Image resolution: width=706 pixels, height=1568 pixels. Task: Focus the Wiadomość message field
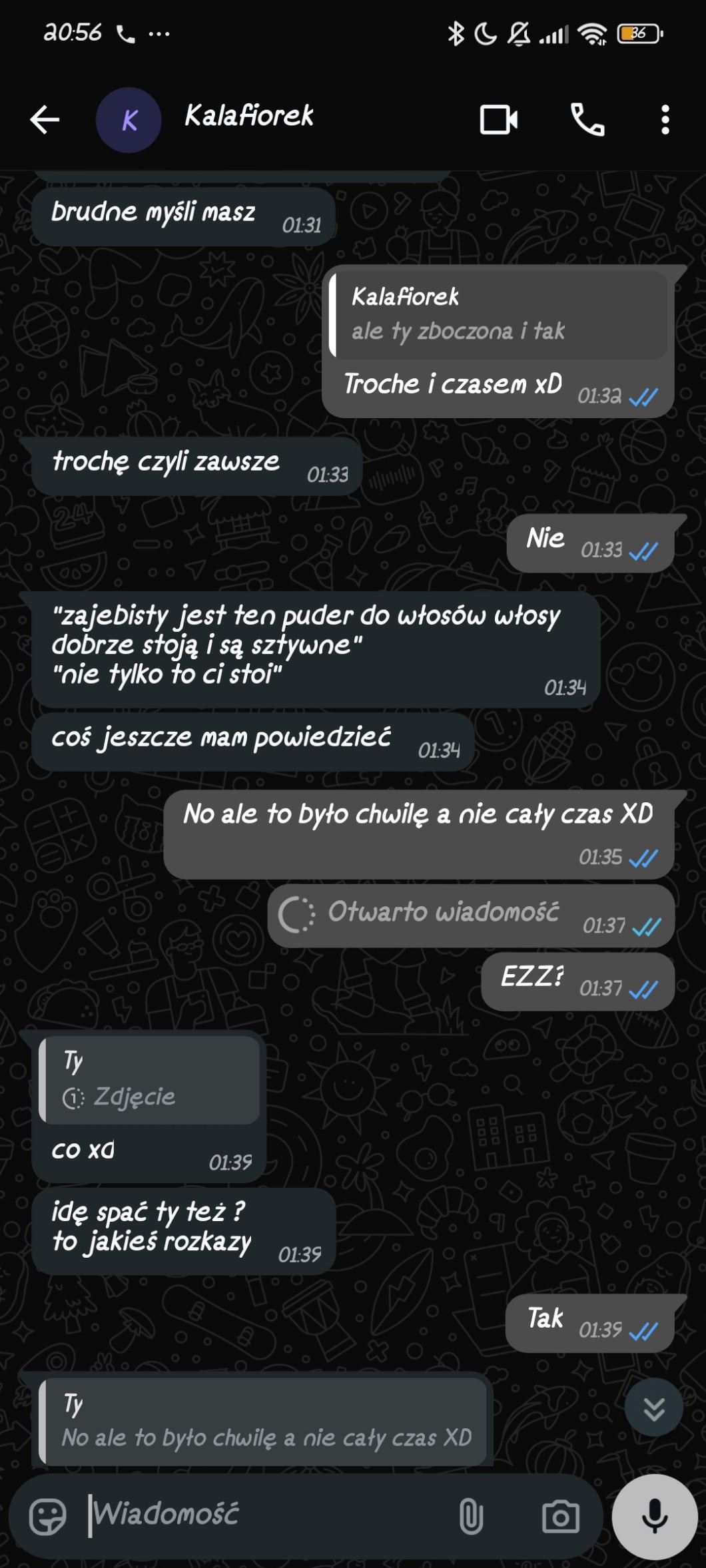coord(266,1515)
